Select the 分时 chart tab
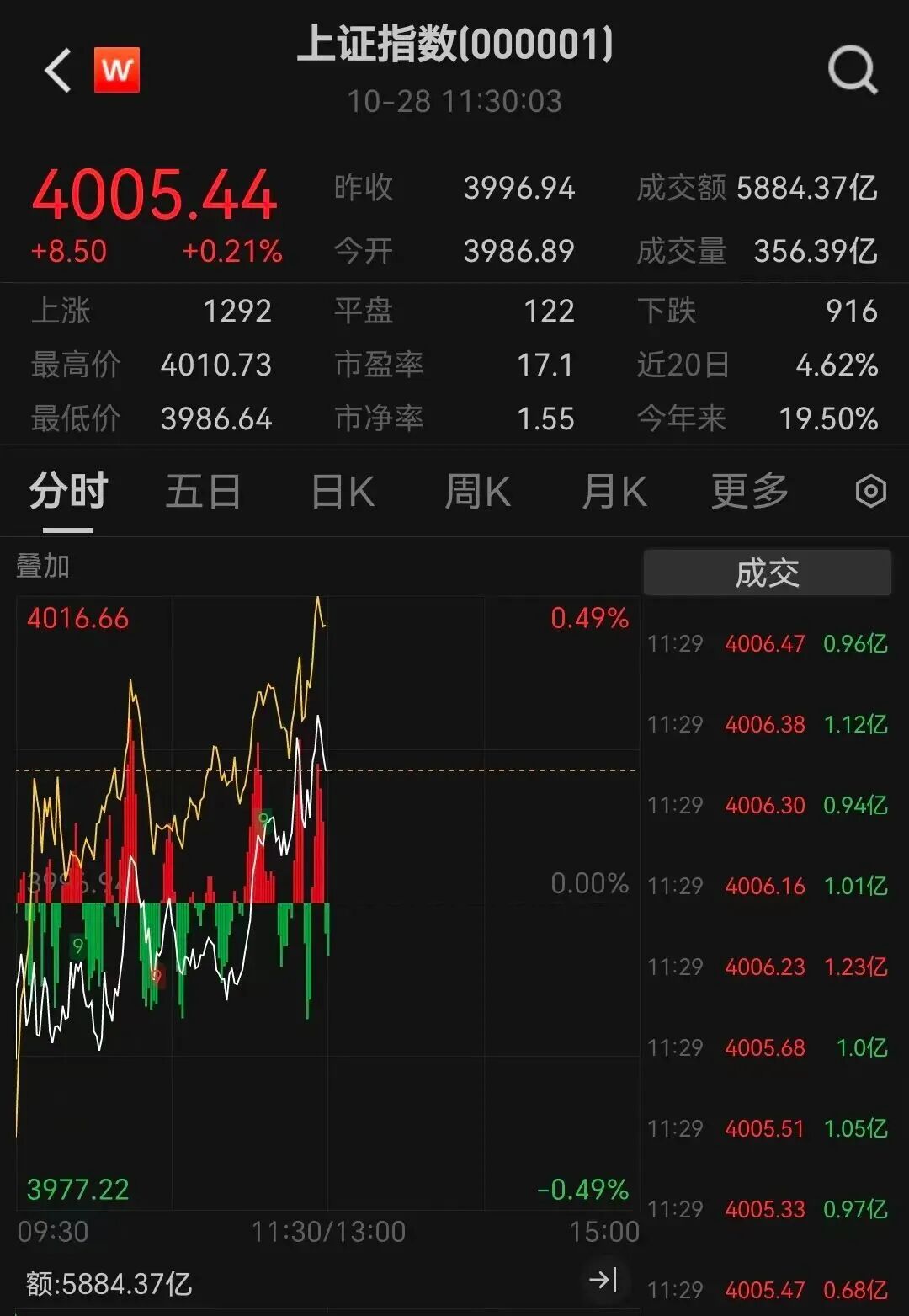 (x=68, y=491)
